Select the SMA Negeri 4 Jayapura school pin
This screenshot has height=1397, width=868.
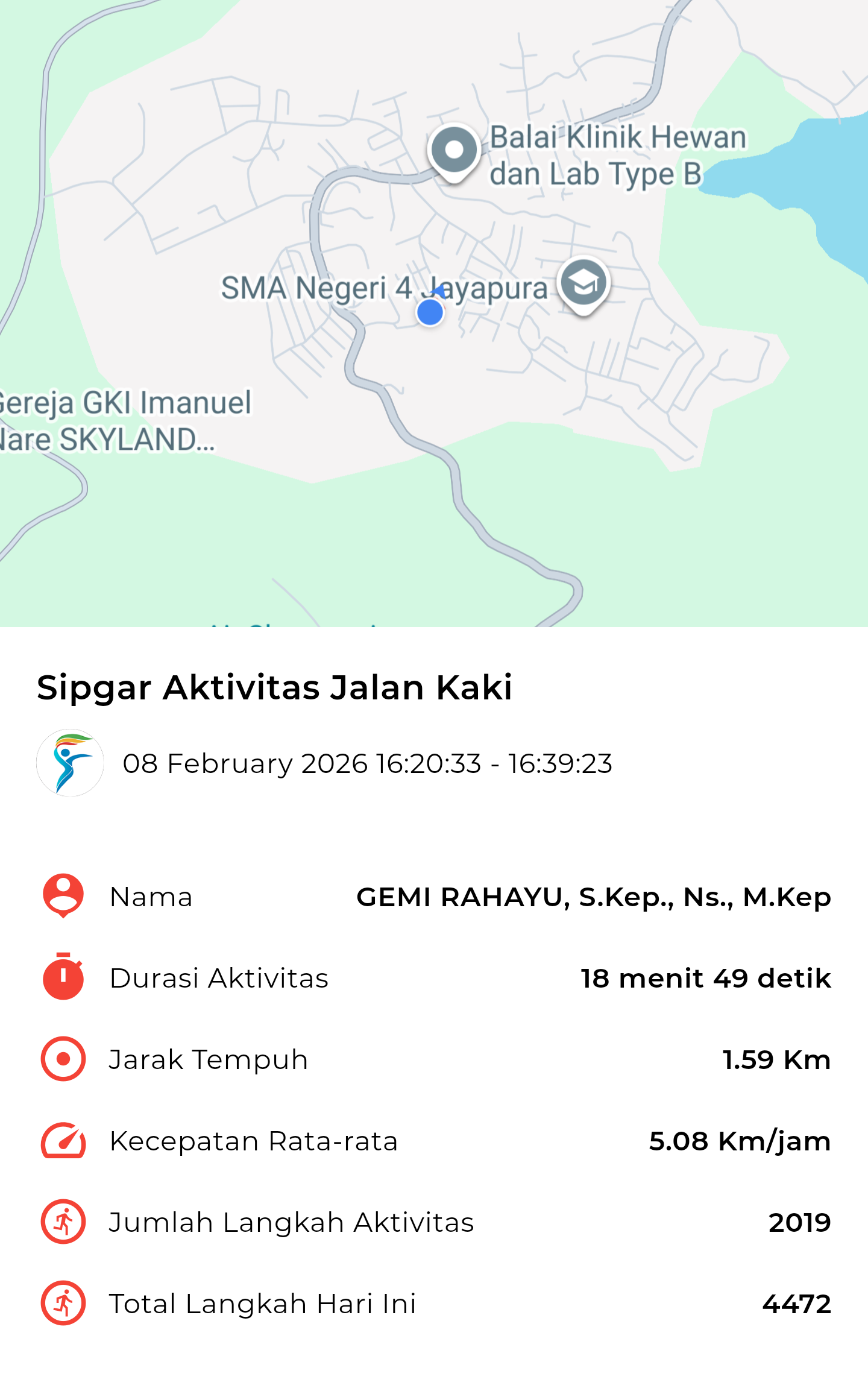(x=583, y=283)
